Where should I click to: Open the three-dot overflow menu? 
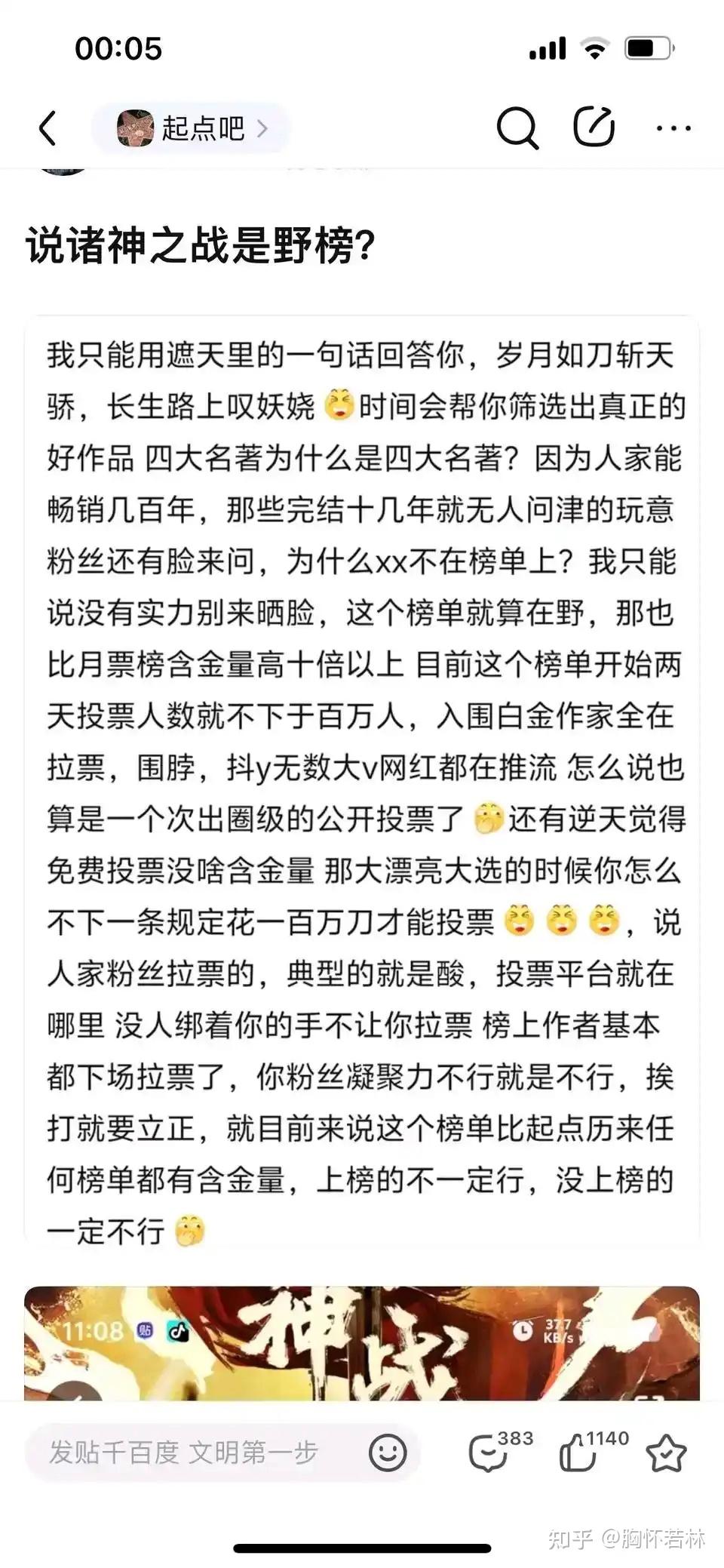(x=673, y=128)
